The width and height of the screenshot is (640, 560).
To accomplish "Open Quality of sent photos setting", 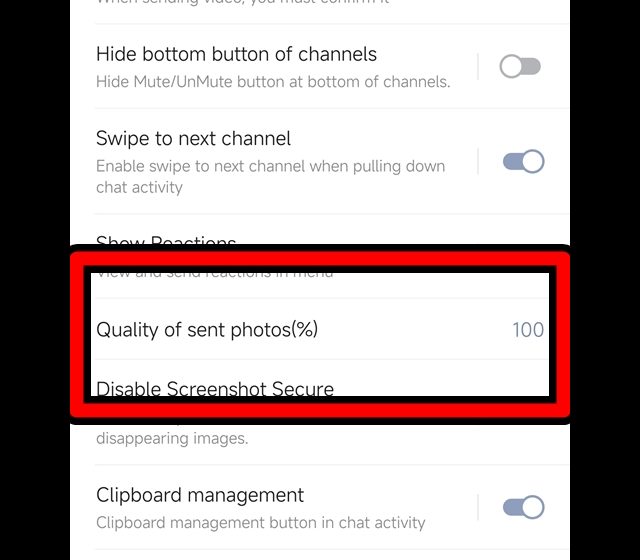I will pyautogui.click(x=318, y=329).
